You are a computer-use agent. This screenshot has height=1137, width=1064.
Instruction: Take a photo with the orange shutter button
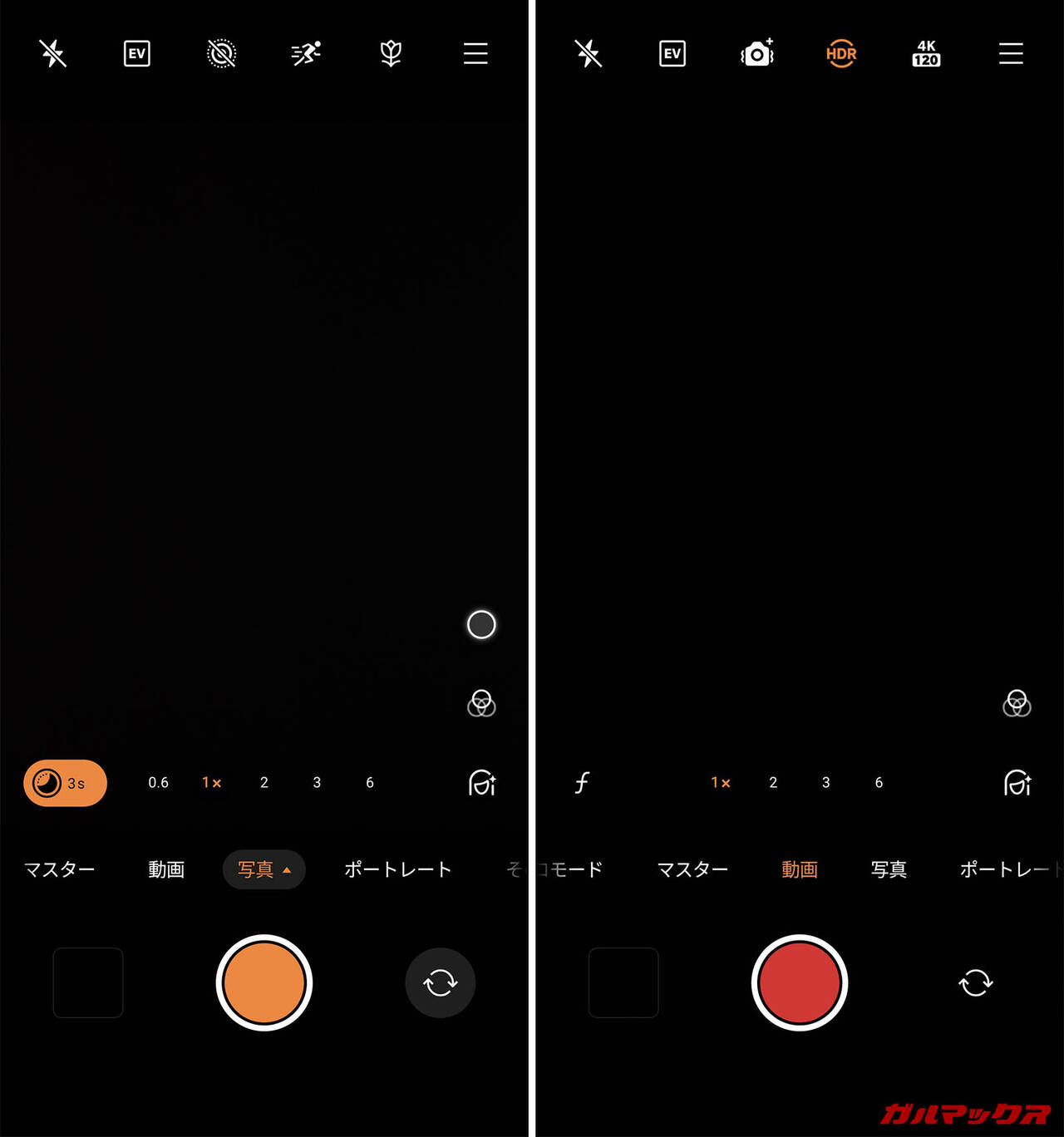pyautogui.click(x=264, y=983)
